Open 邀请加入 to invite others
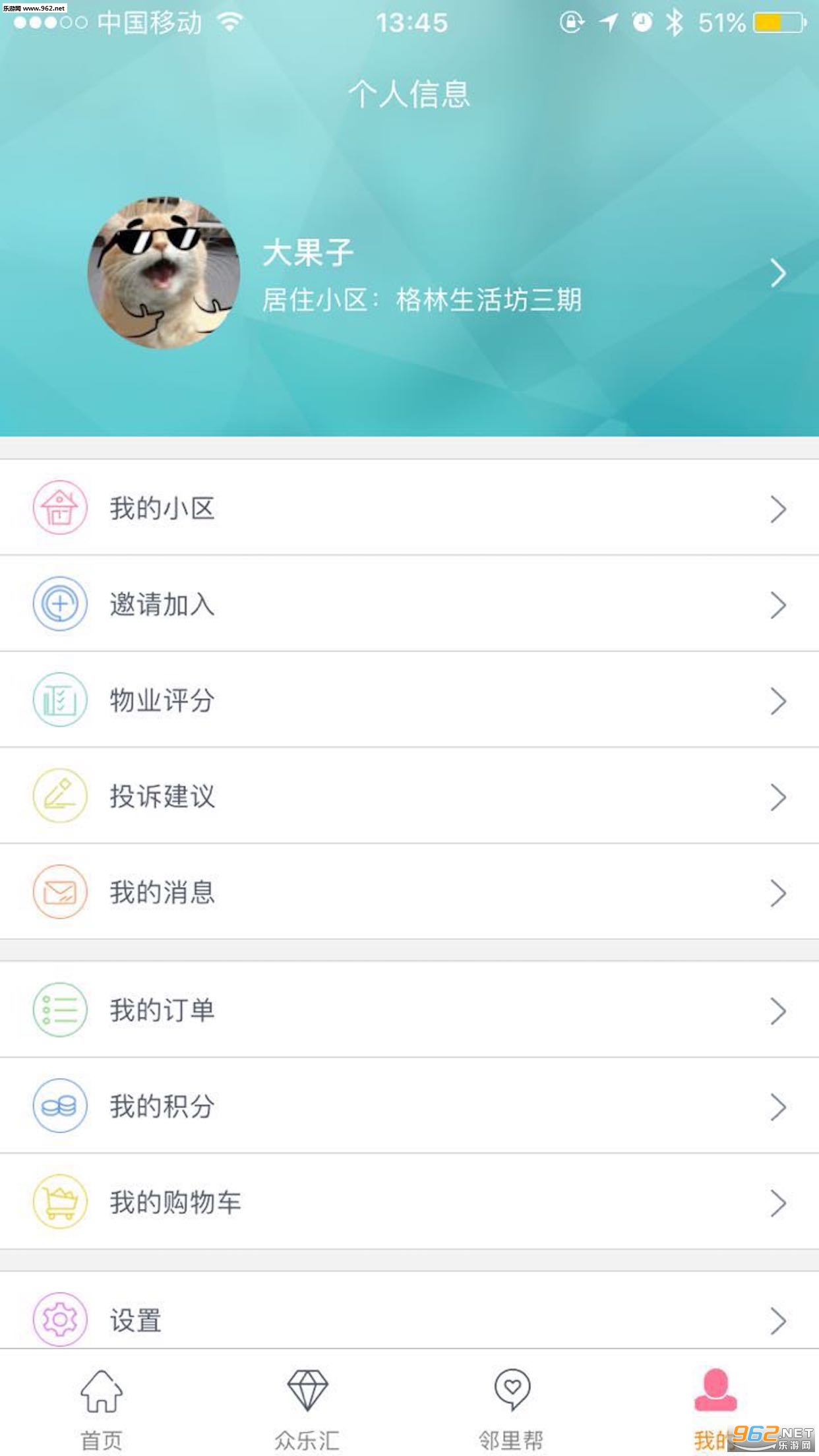 tap(409, 604)
